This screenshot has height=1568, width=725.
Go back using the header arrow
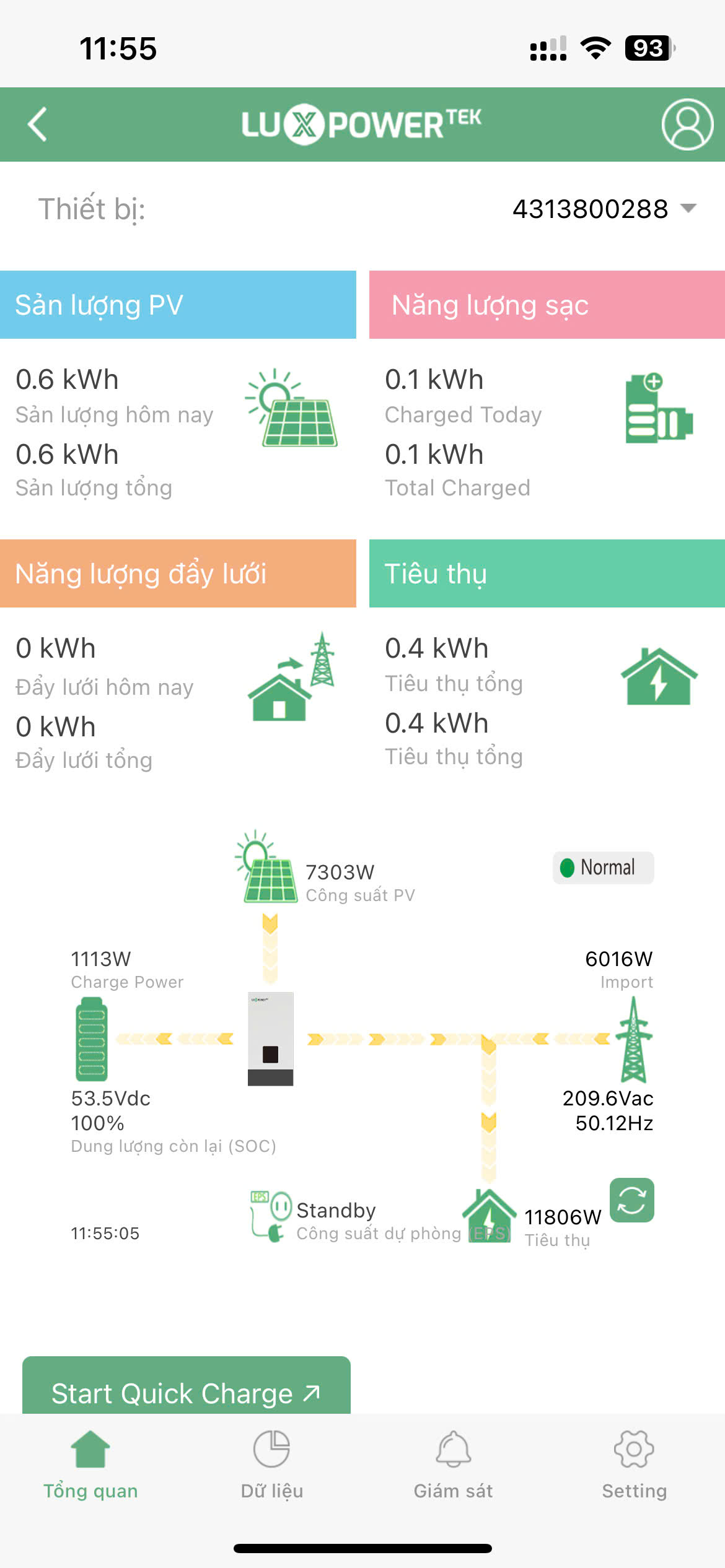tap(38, 124)
